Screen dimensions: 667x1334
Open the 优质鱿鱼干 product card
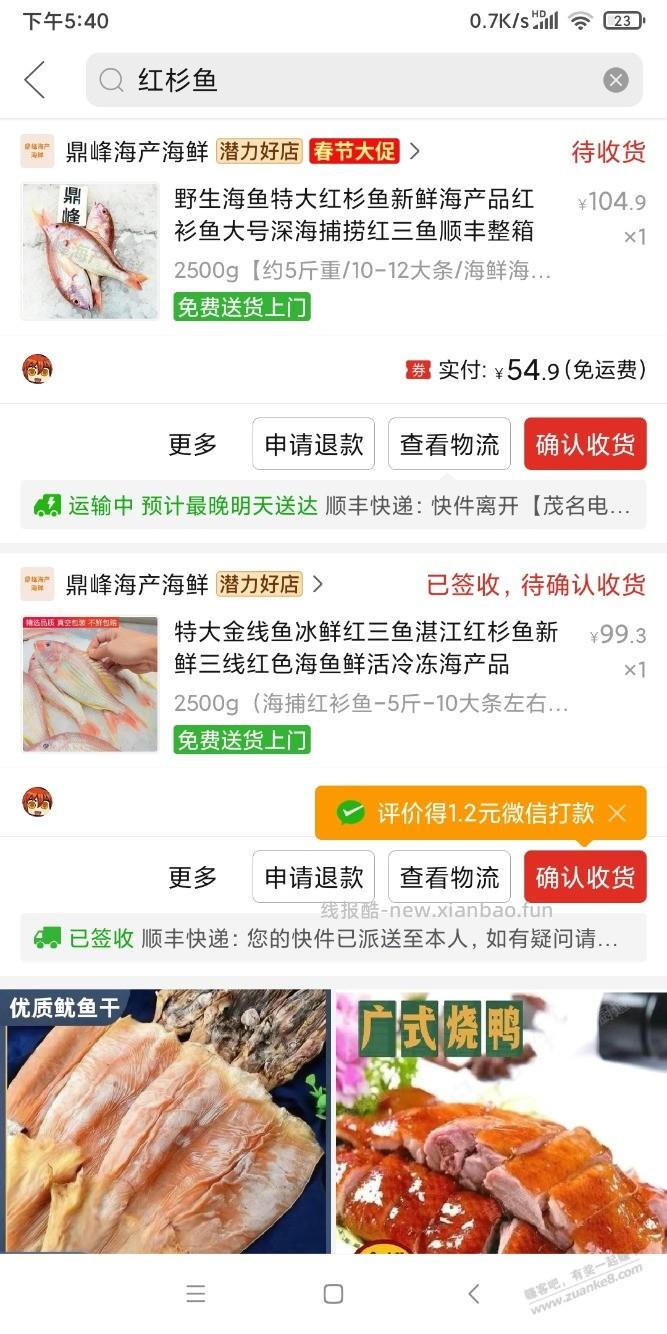tap(165, 1120)
